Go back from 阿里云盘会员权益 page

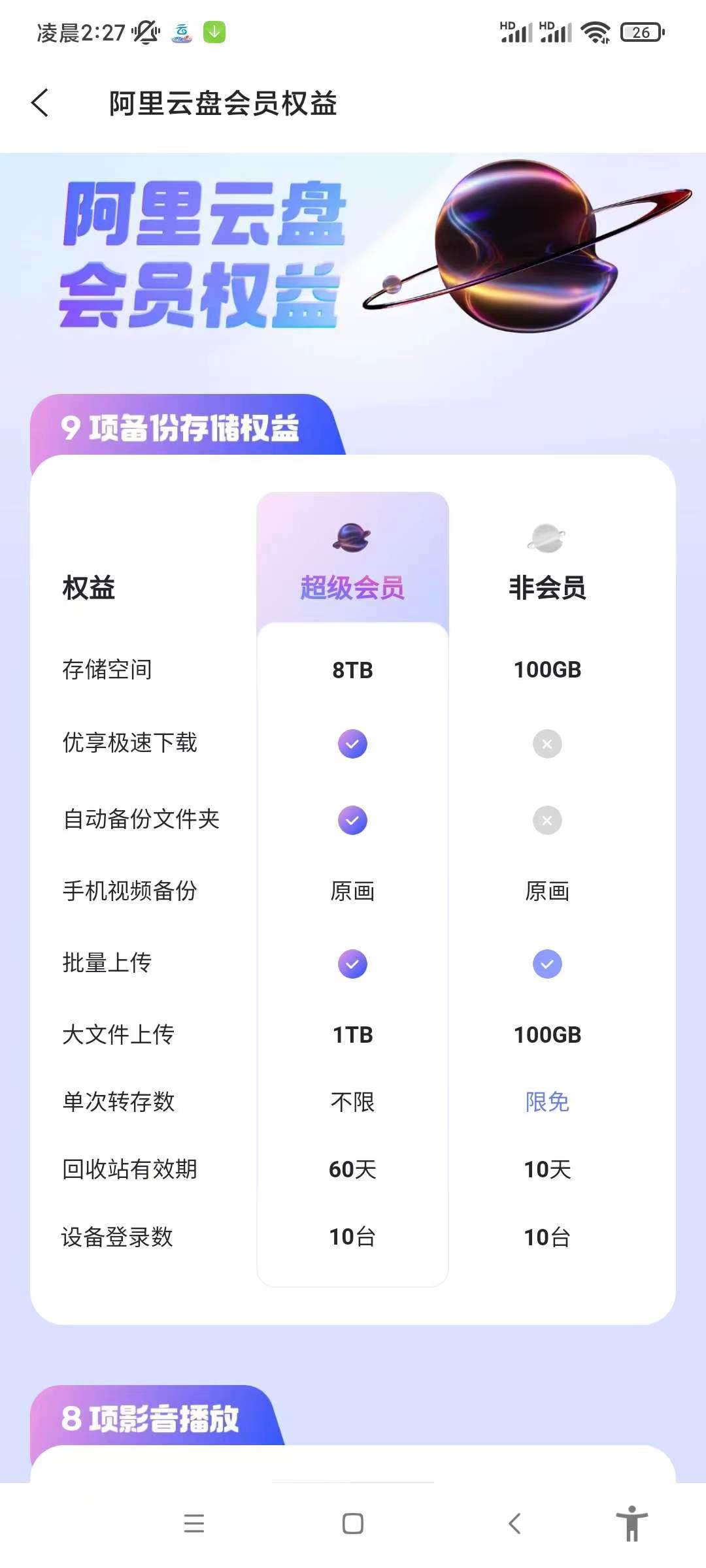pyautogui.click(x=41, y=103)
